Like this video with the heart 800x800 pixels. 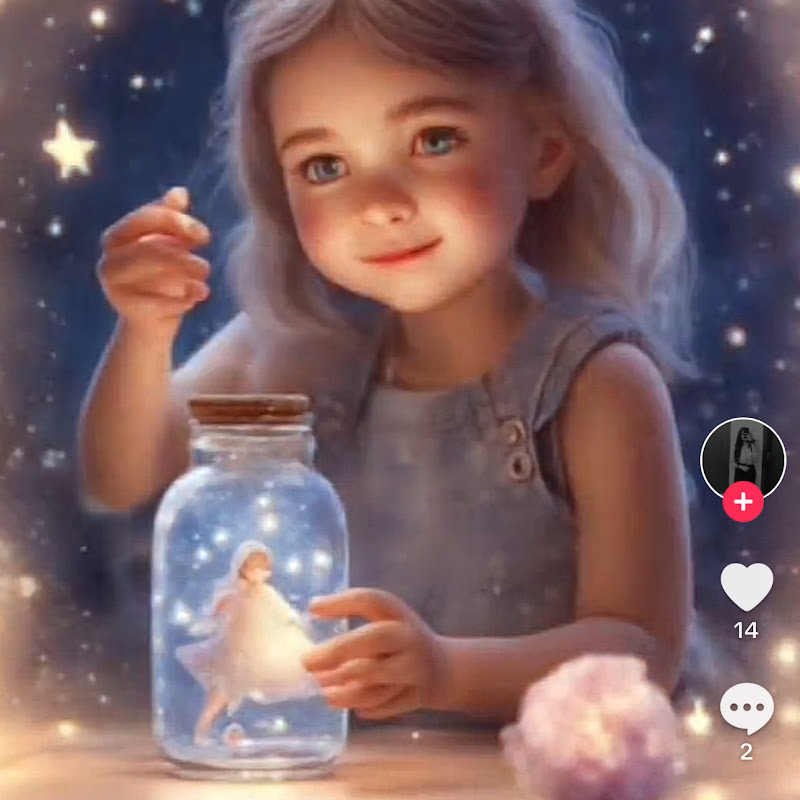pyautogui.click(x=746, y=587)
